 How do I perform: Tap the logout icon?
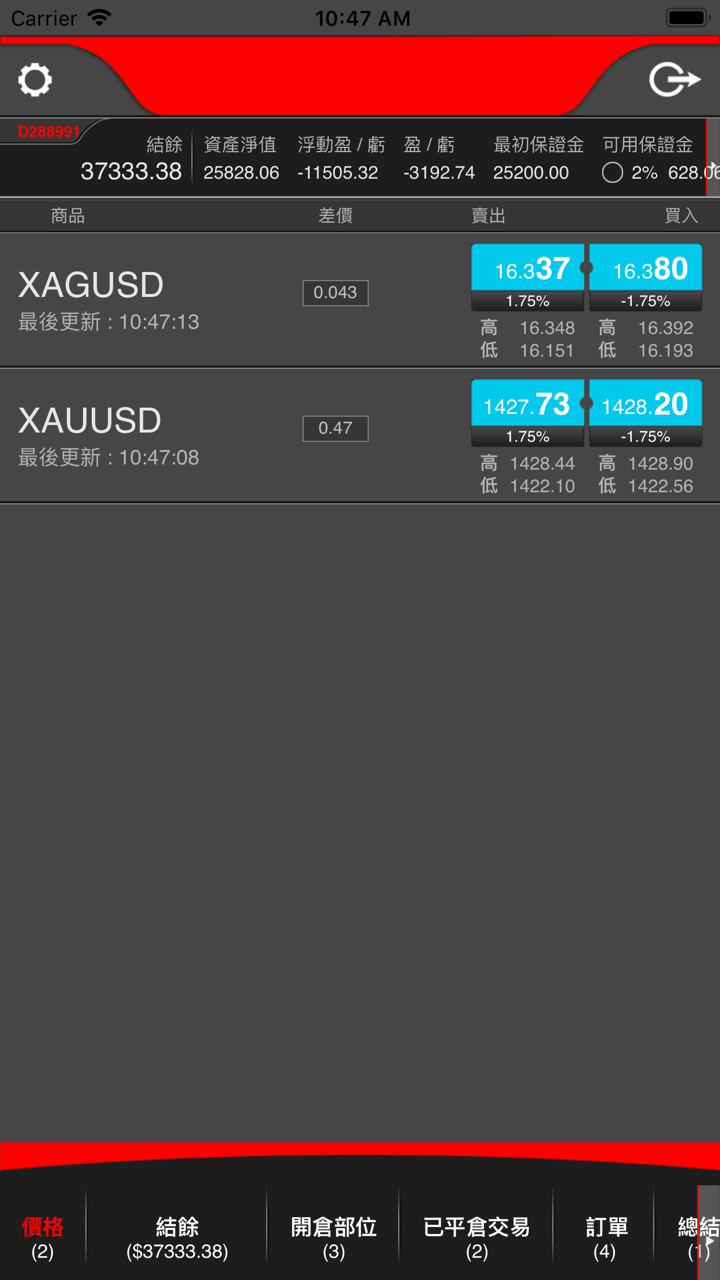tap(675, 80)
